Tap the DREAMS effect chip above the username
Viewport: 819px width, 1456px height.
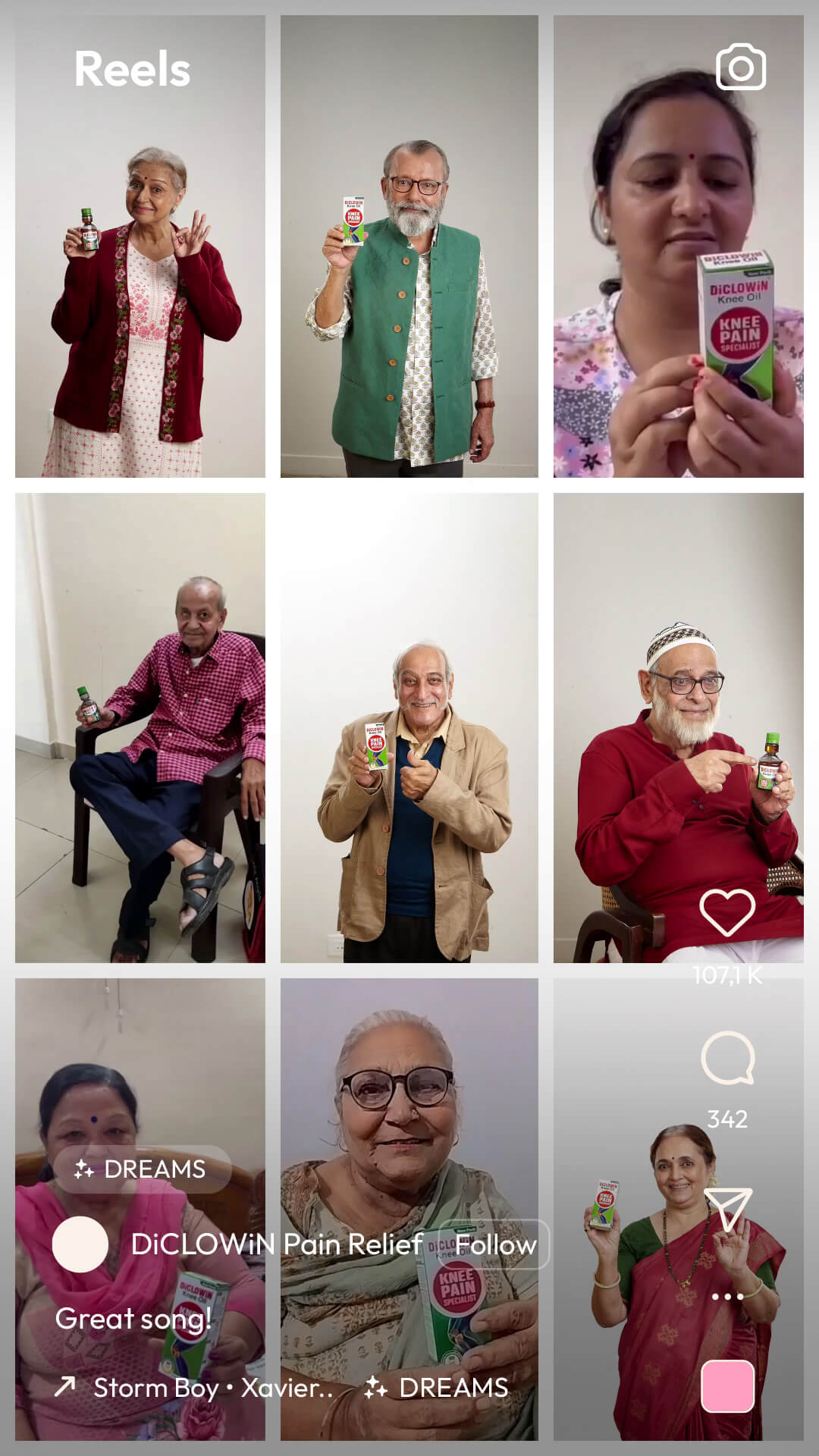point(142,1169)
